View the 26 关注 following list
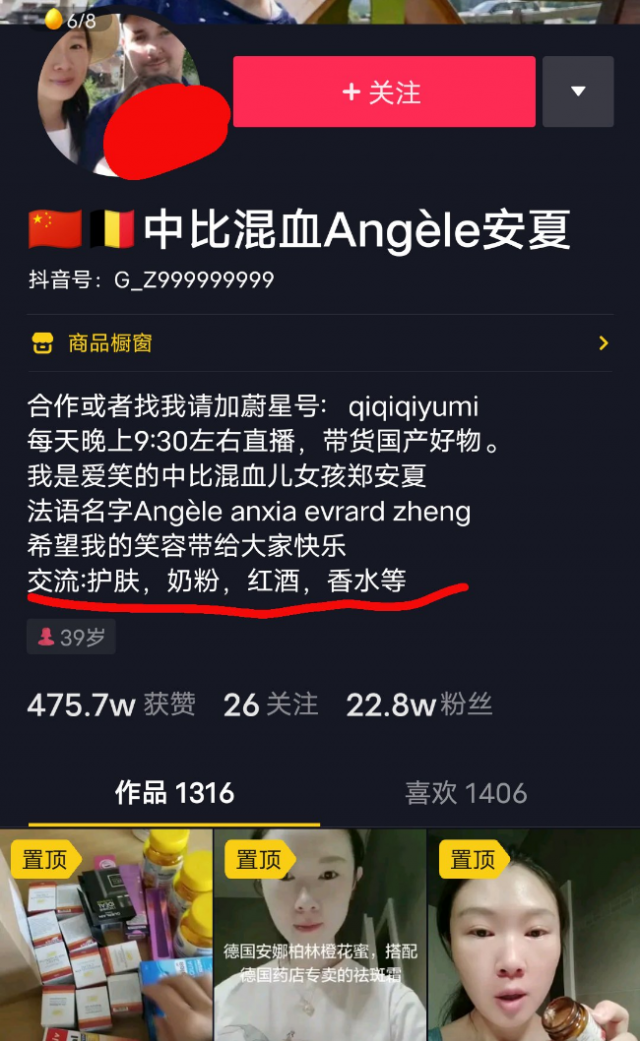 [270, 704]
